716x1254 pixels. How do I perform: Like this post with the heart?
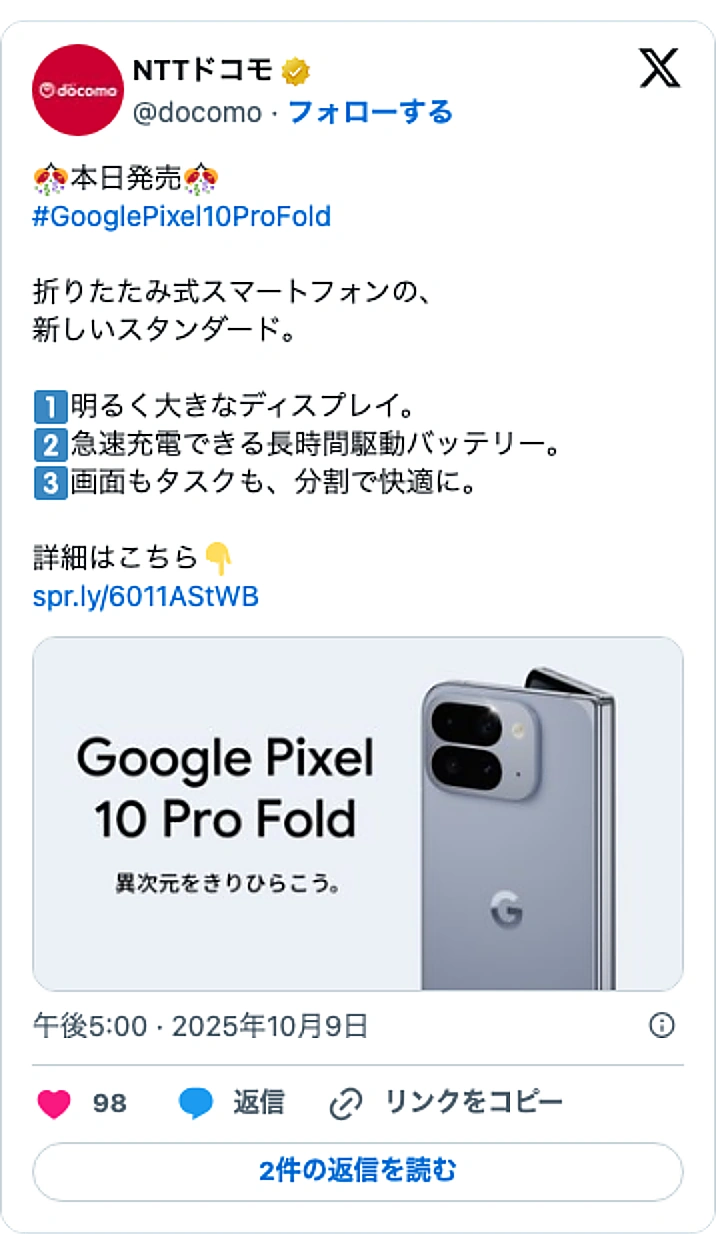54,1103
